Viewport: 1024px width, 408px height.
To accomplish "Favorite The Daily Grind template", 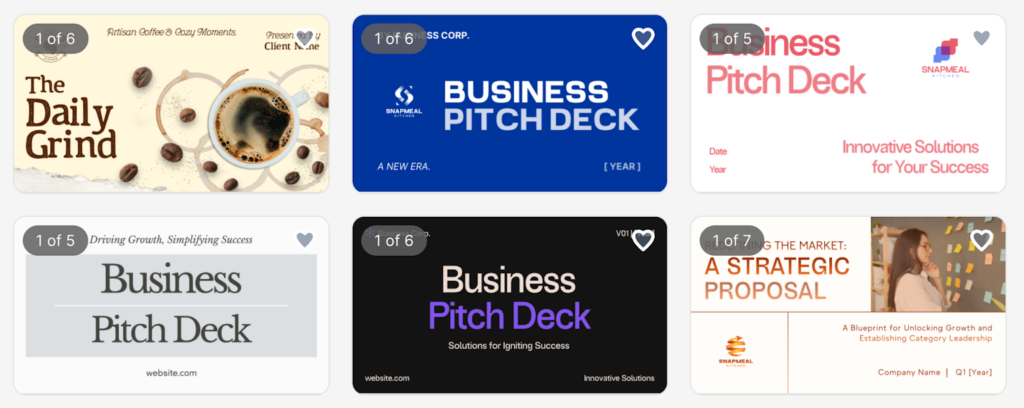I will [x=305, y=38].
